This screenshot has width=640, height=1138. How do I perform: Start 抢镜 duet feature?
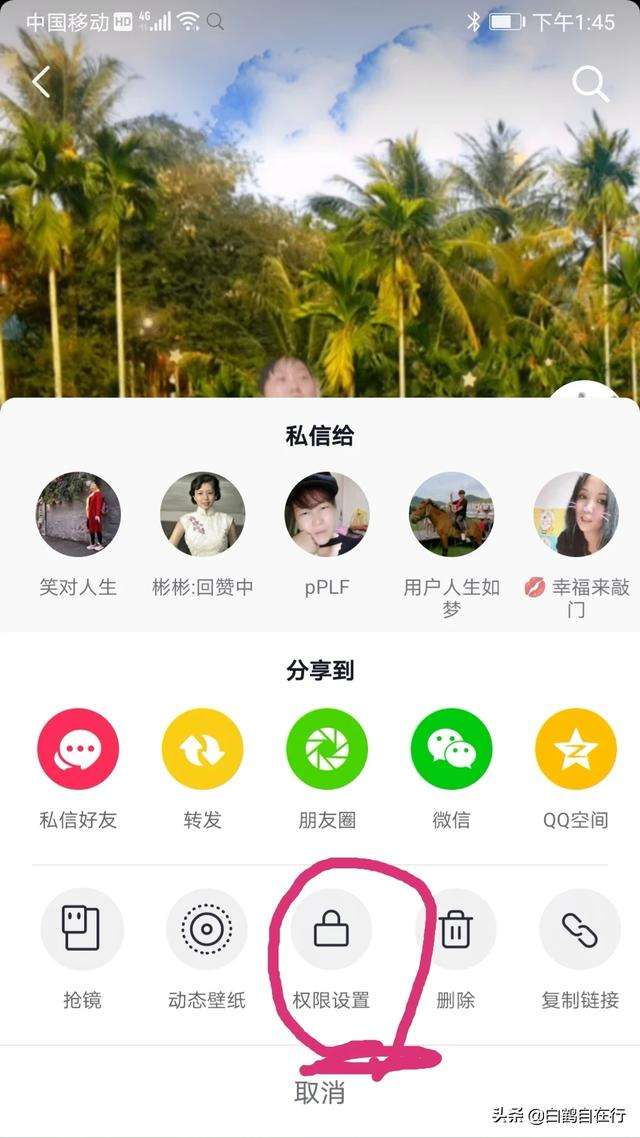82,930
